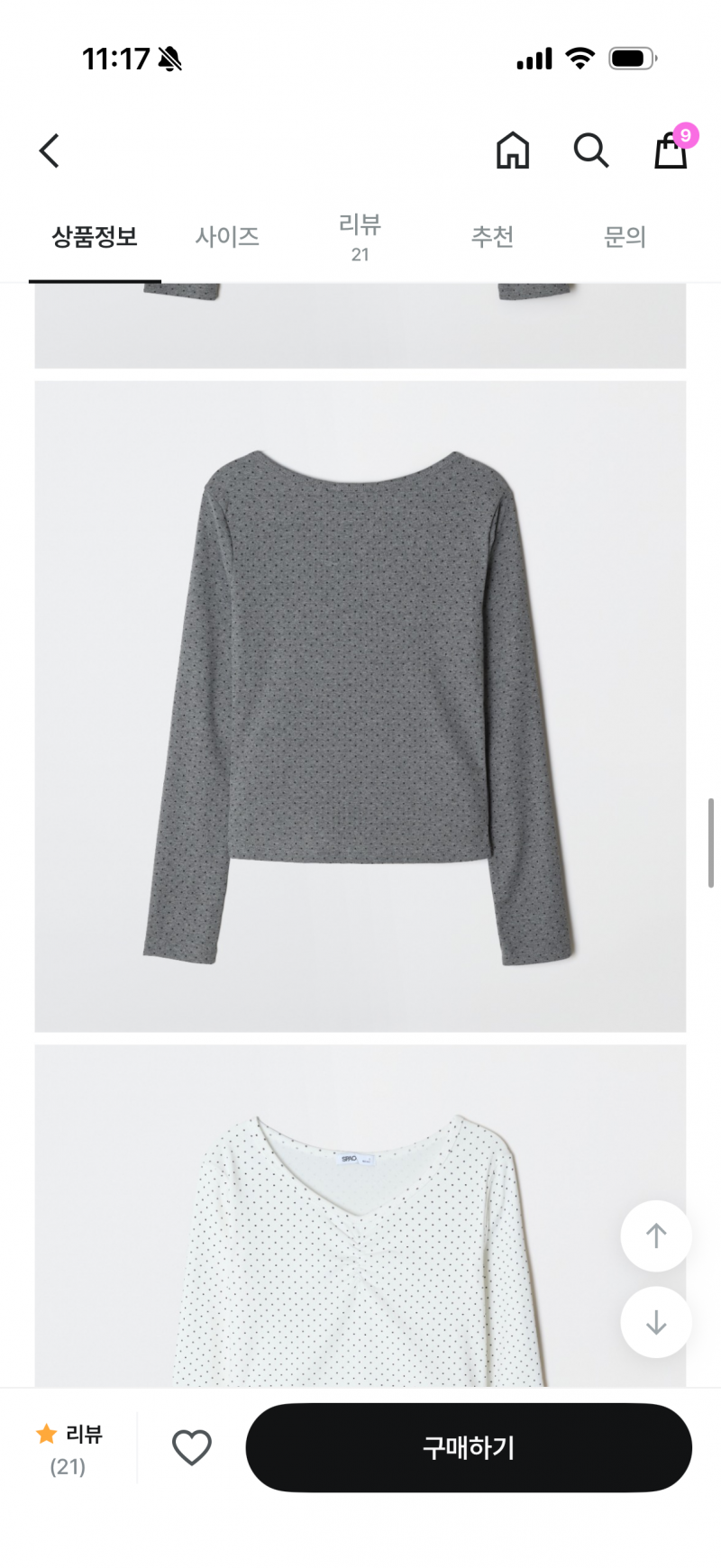The width and height of the screenshot is (721, 1568).
Task: Add this product to wishlist with the heart
Action: [192, 1447]
